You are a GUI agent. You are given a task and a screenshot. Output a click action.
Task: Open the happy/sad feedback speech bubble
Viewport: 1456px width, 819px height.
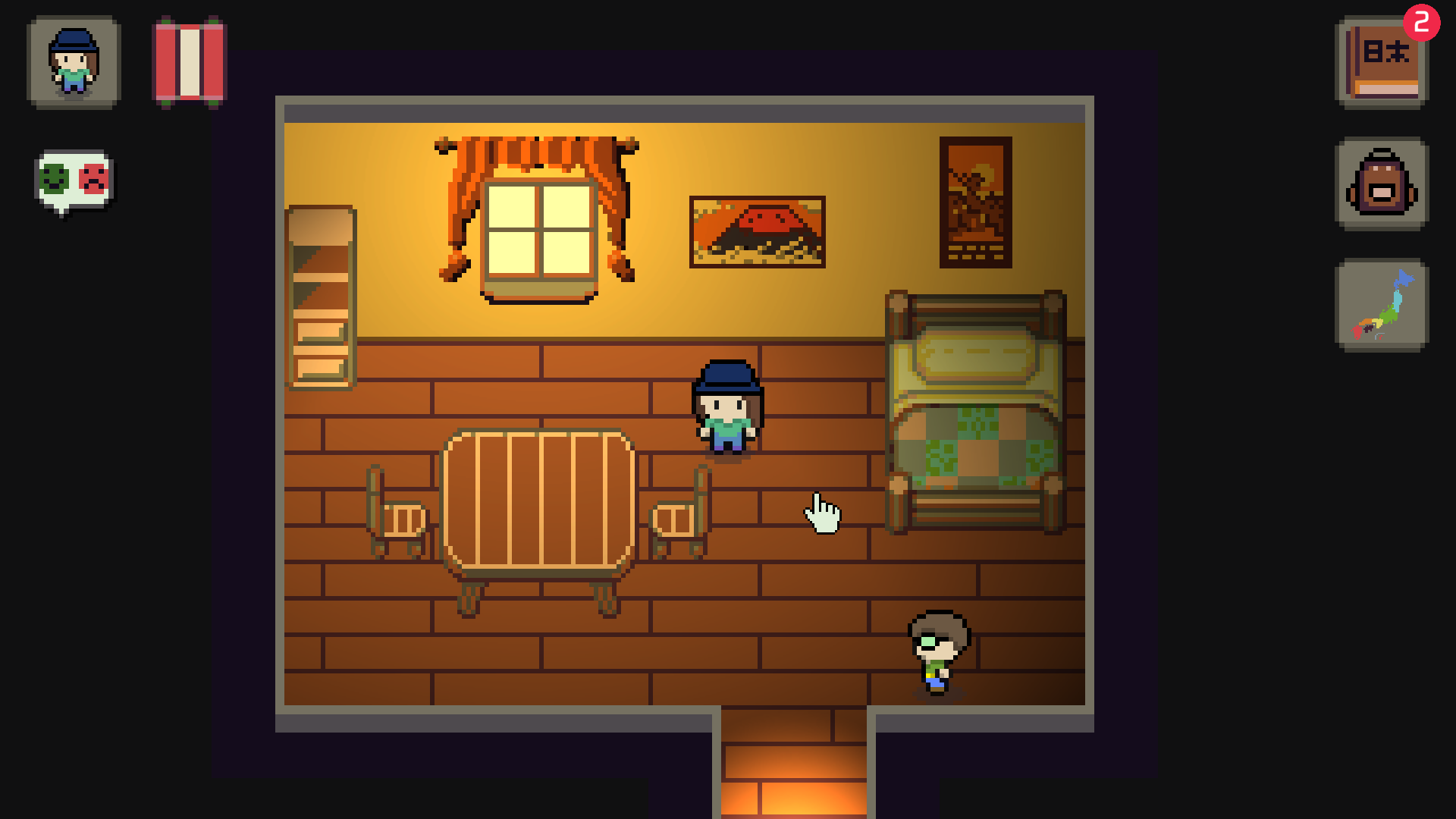click(74, 180)
